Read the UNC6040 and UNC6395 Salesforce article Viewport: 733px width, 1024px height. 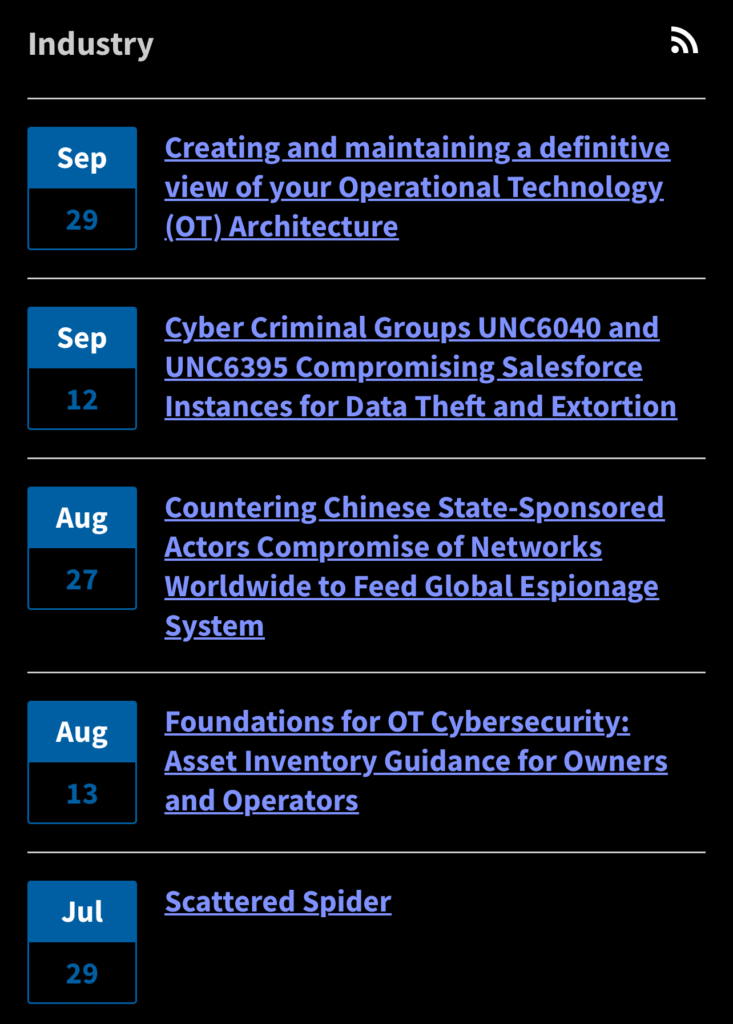point(420,368)
